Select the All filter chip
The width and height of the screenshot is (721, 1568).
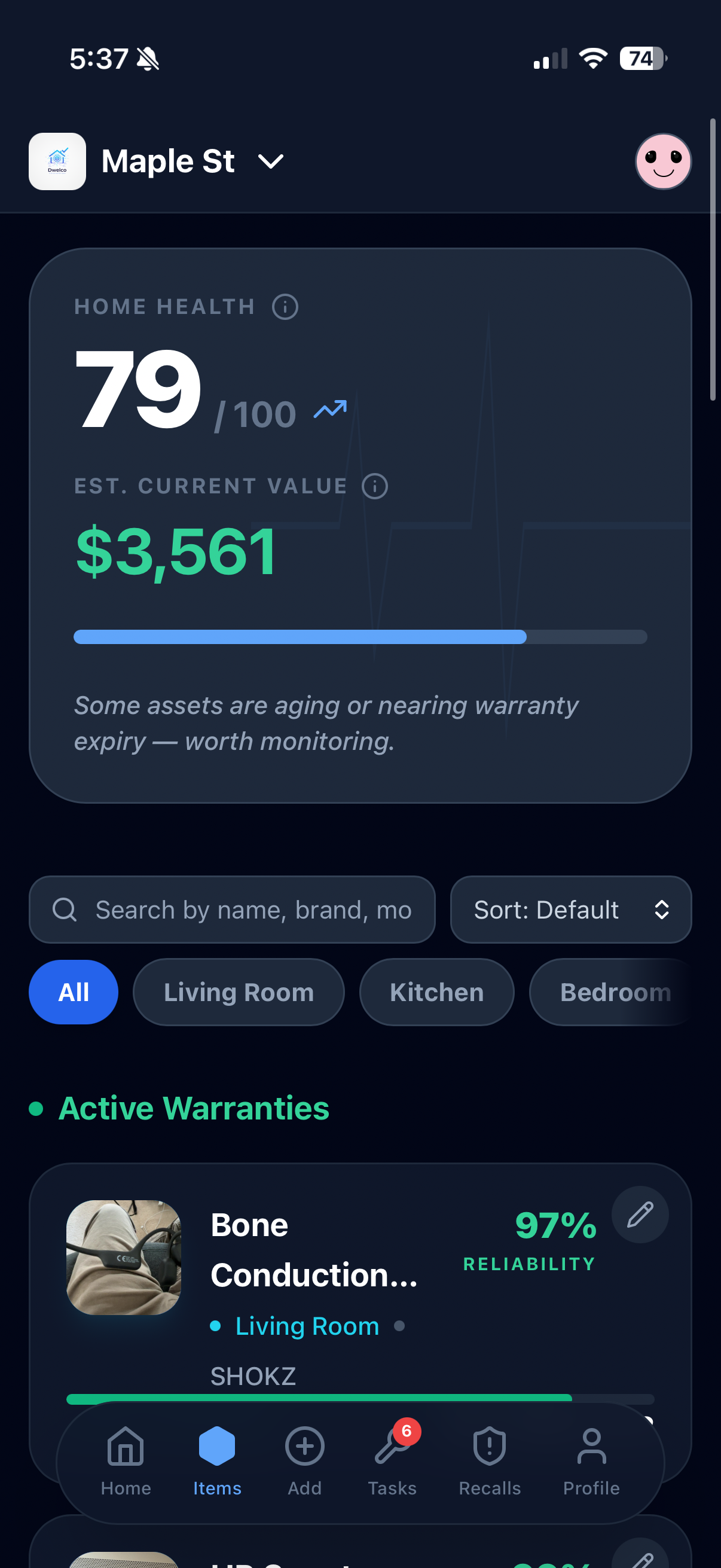(x=74, y=992)
